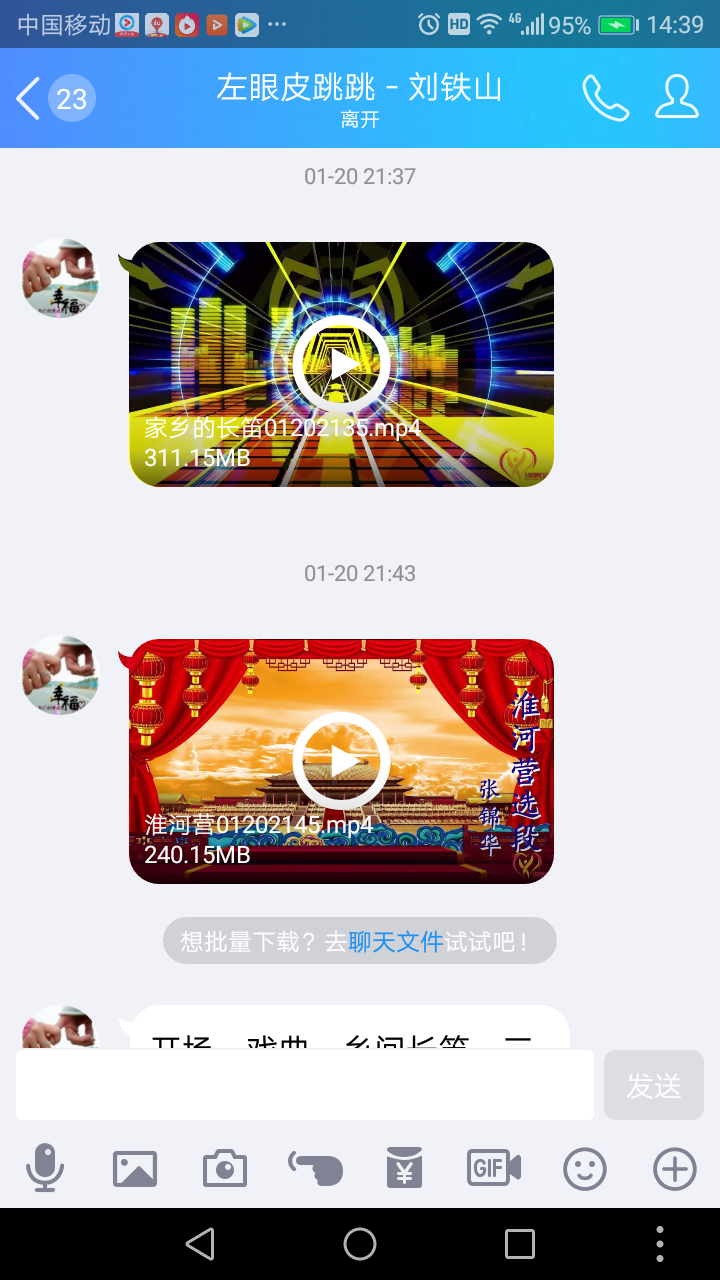Viewport: 720px width, 1280px height.
Task: Open the 聊天文件 link
Action: click(x=395, y=941)
